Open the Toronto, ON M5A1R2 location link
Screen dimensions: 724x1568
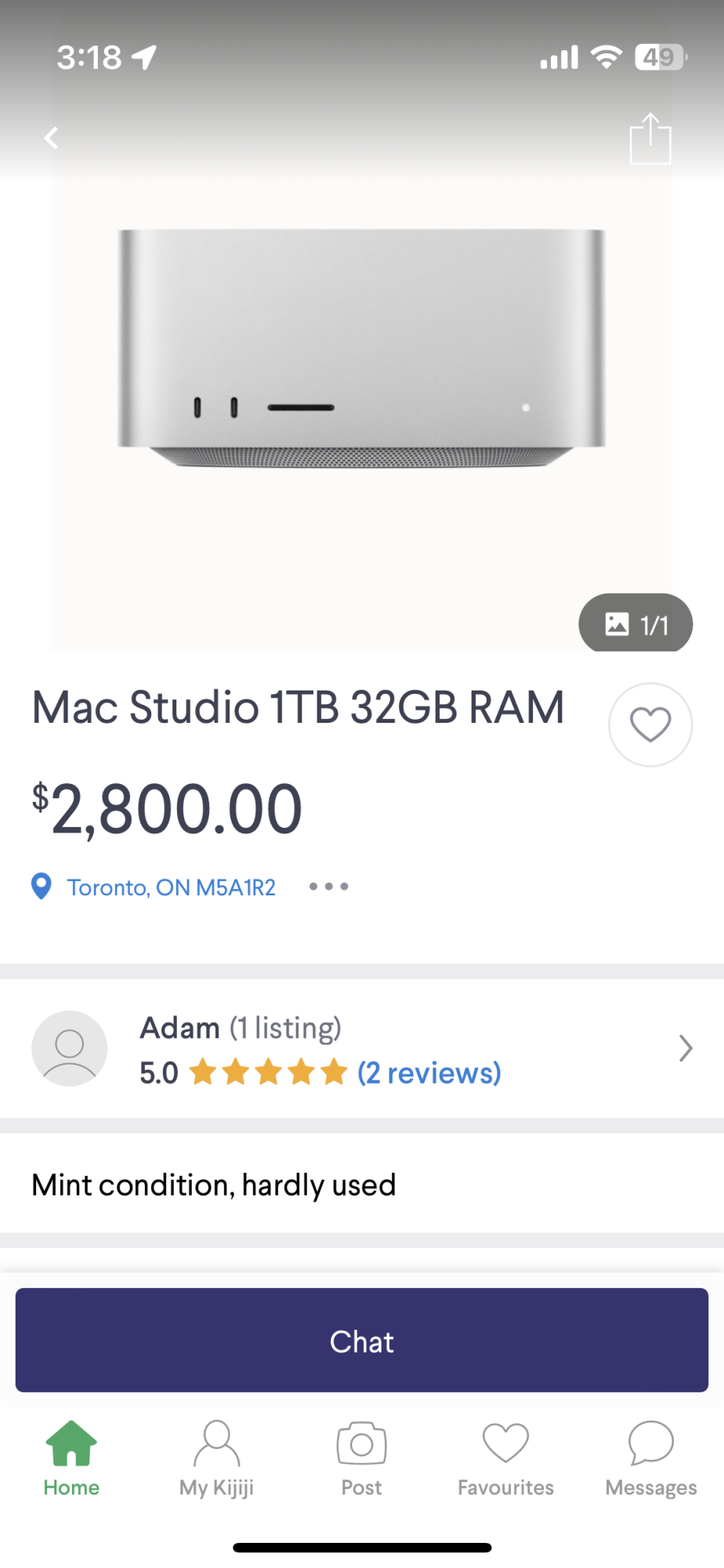171,887
